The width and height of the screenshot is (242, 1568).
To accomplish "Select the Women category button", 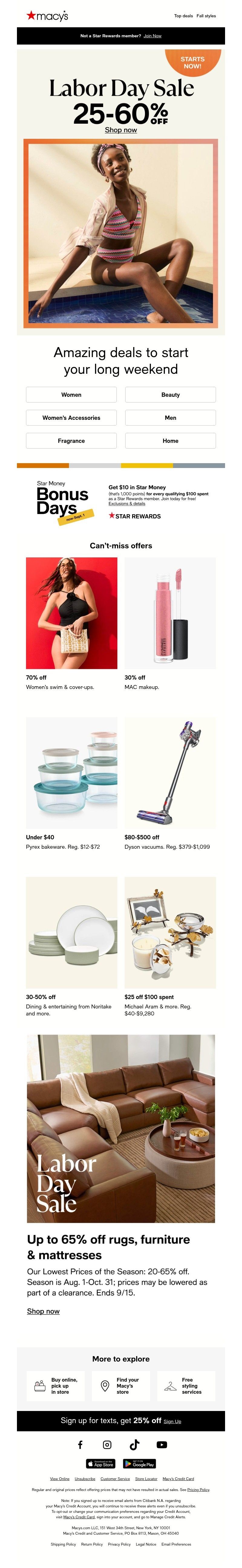I will pyautogui.click(x=71, y=394).
